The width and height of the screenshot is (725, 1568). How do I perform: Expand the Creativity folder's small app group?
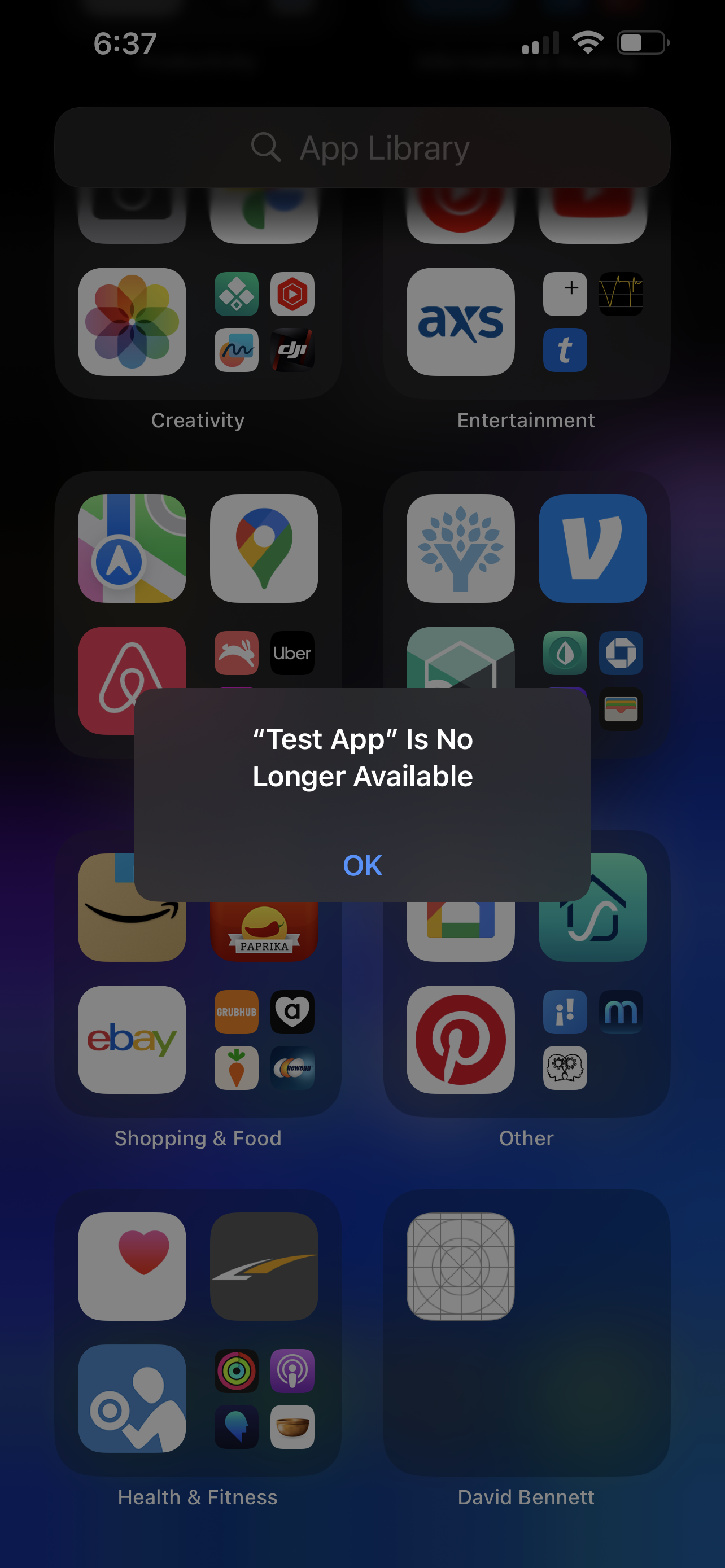click(264, 322)
